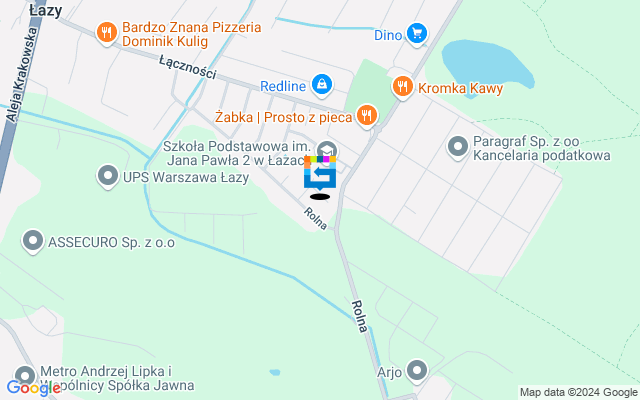The width and height of the screenshot is (640, 400).
Task: Open the Dino store marker
Action: click(x=417, y=35)
